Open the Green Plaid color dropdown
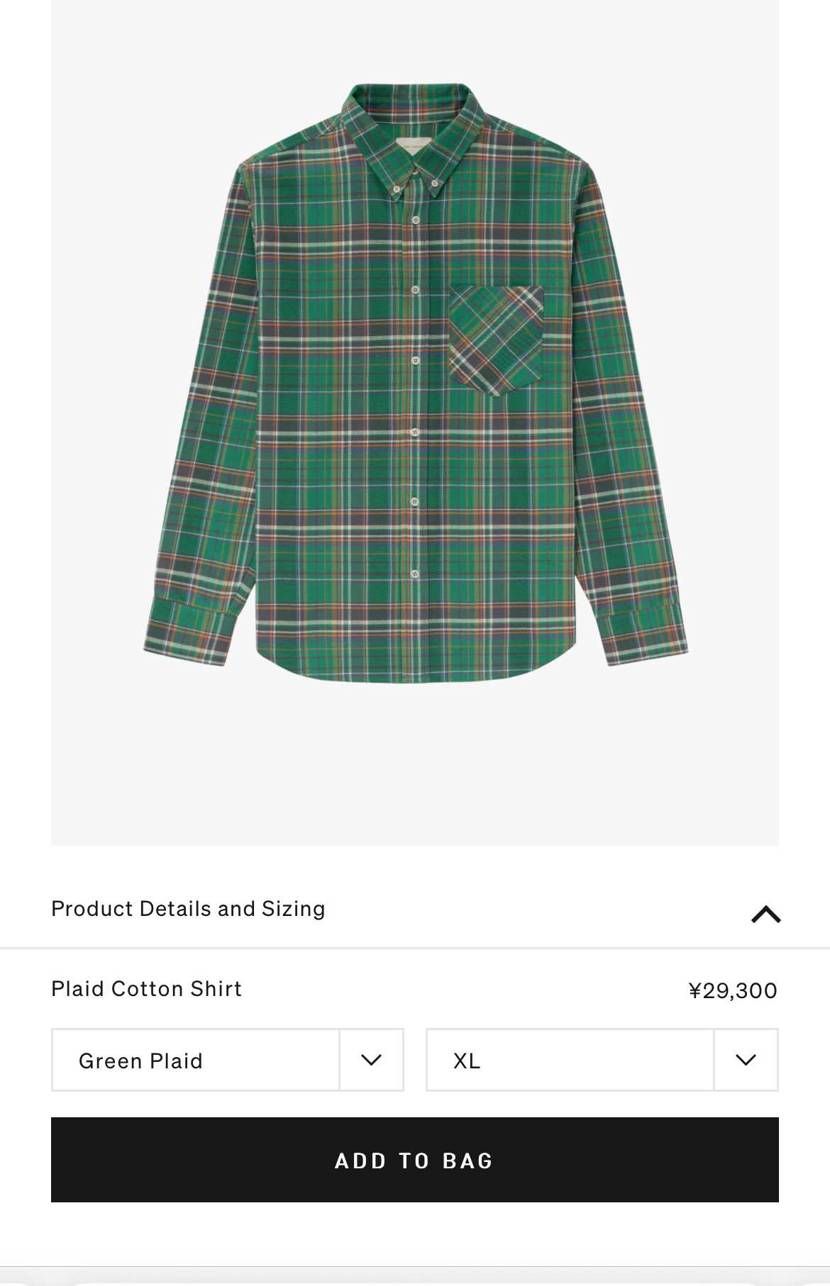 tap(227, 1060)
